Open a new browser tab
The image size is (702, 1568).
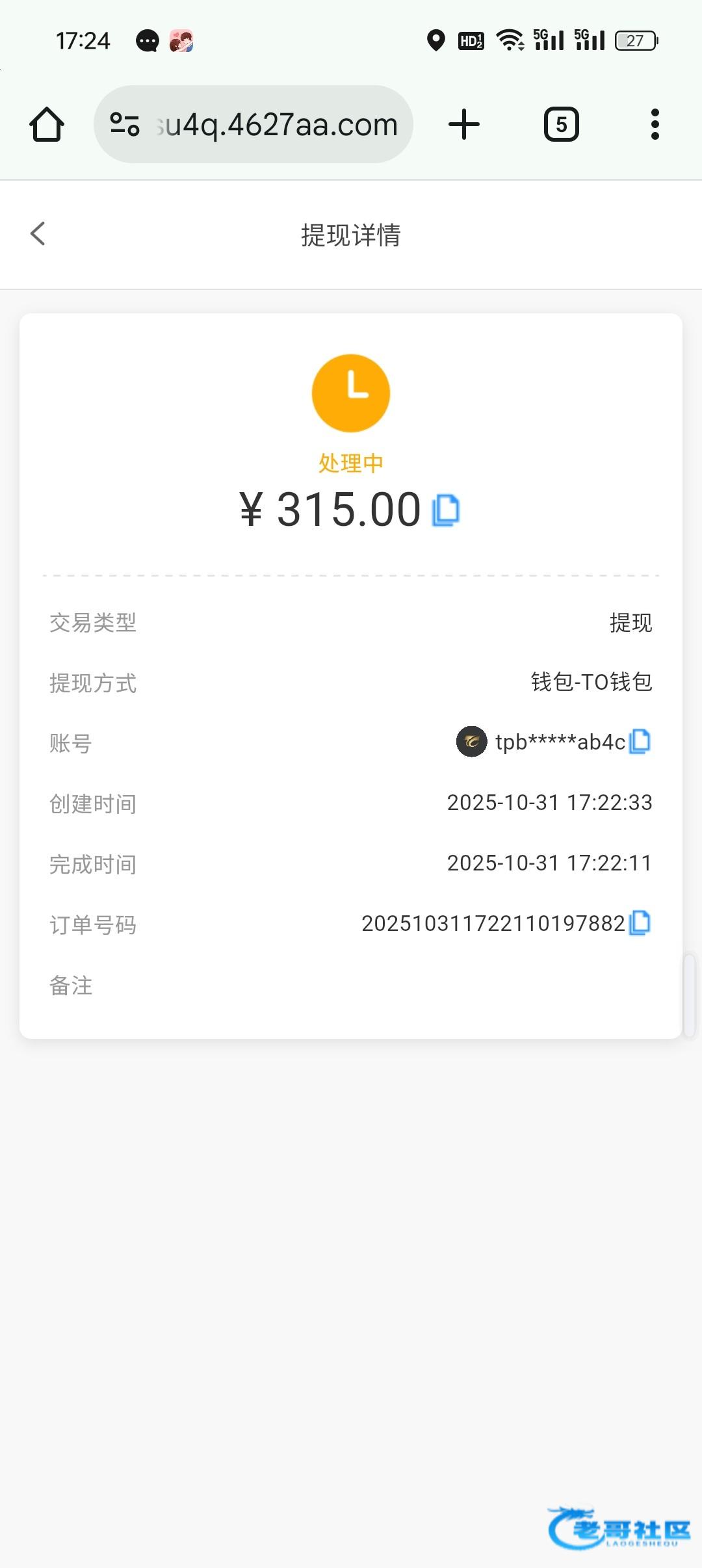click(464, 124)
